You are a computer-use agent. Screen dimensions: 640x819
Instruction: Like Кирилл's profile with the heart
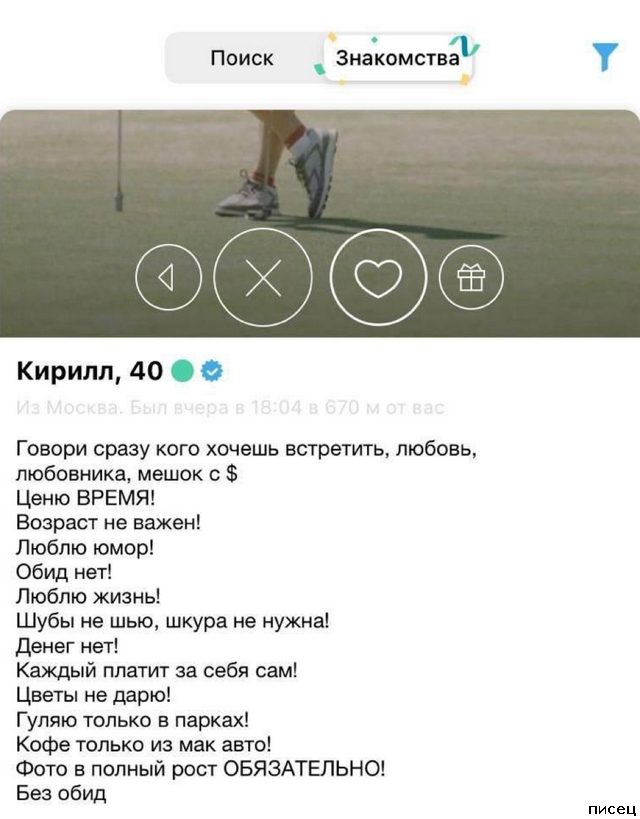(378, 278)
